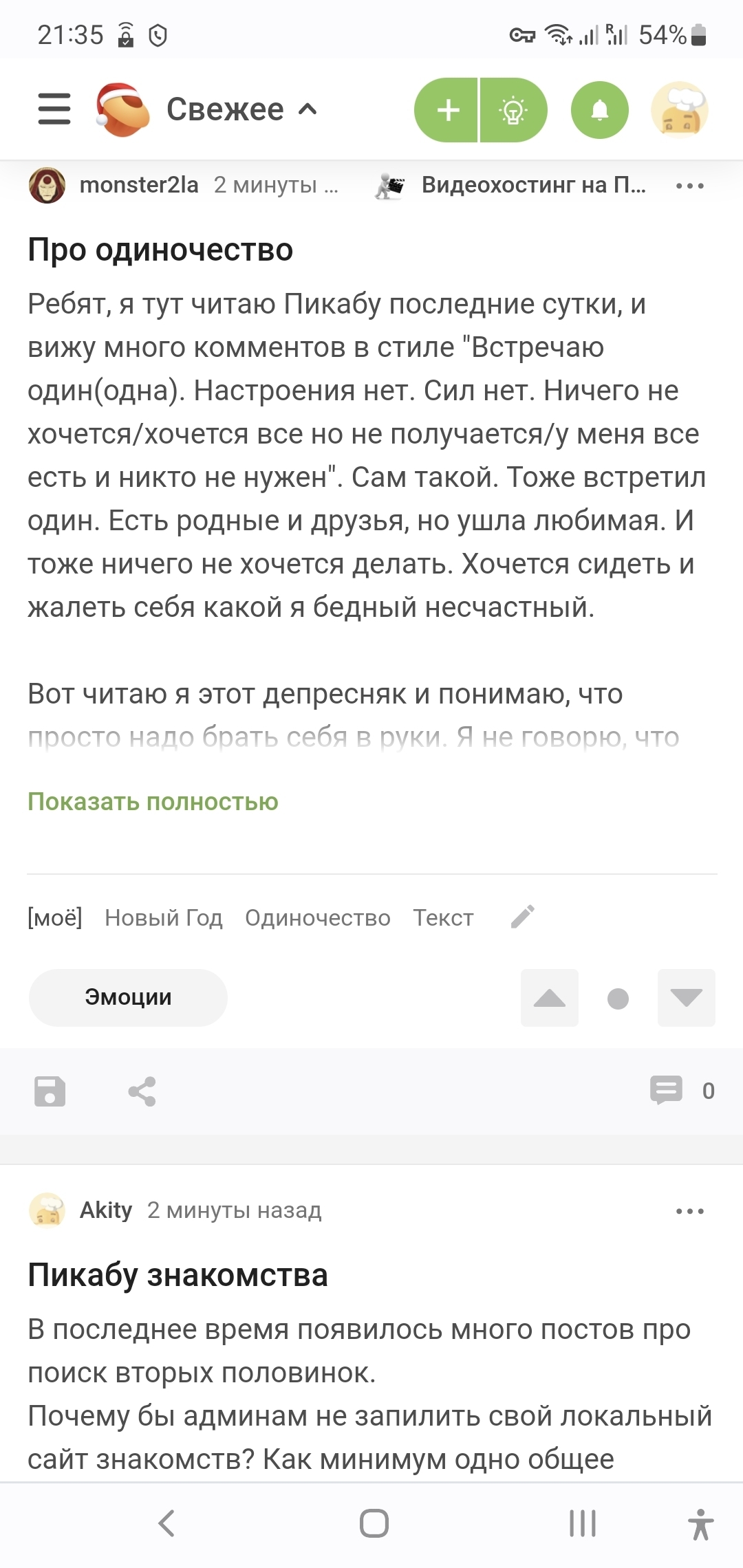Open the hamburger menu
Image resolution: width=743 pixels, height=1568 pixels.
[54, 109]
